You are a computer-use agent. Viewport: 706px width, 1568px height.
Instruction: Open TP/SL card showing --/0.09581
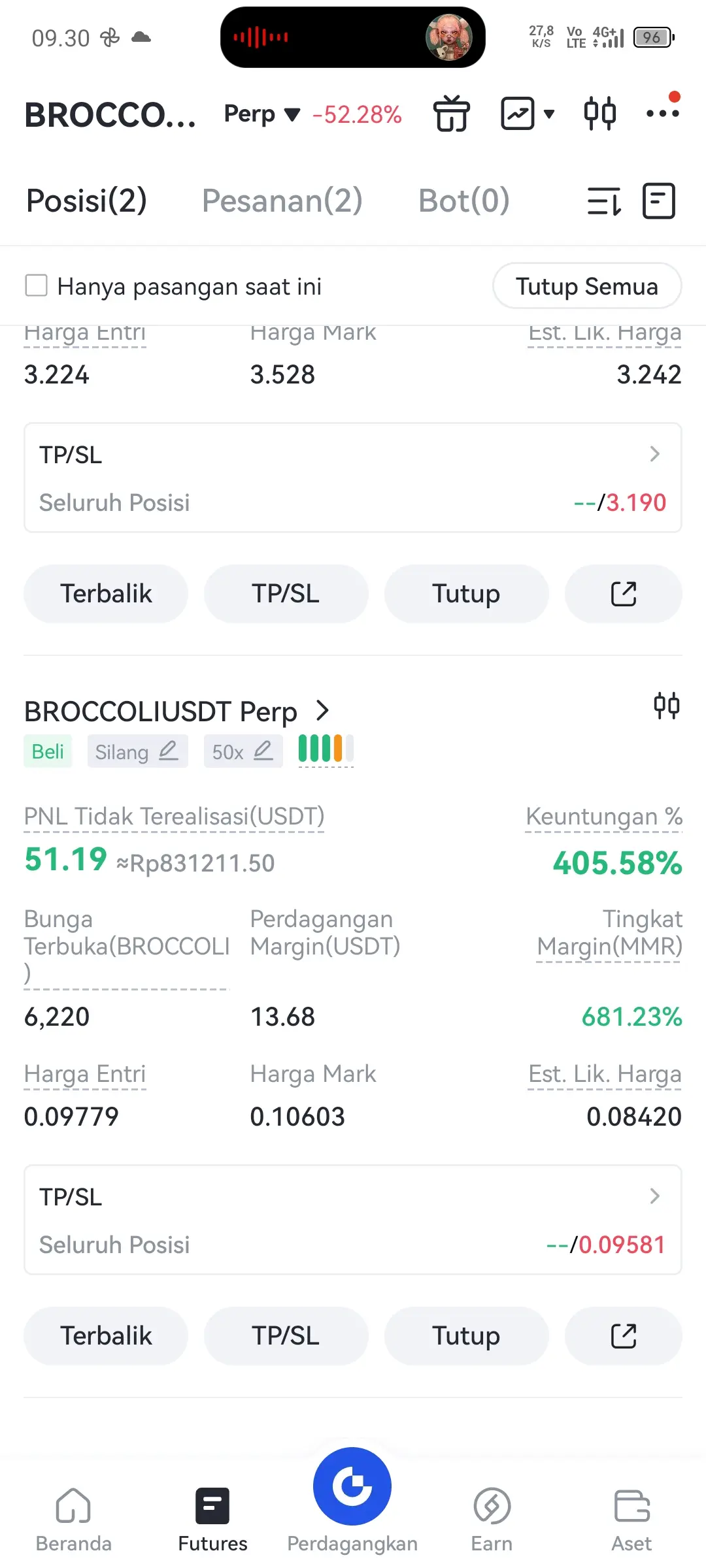(x=353, y=1220)
